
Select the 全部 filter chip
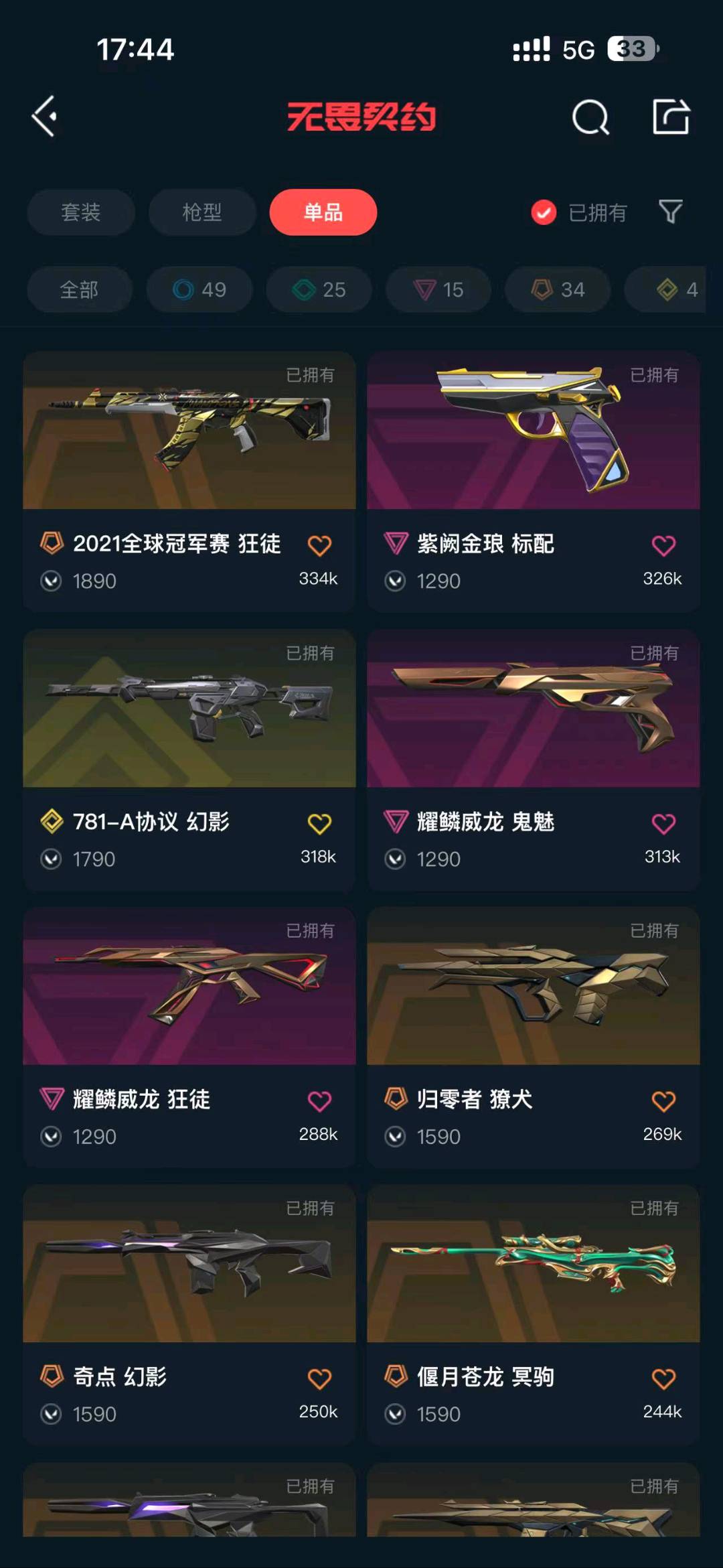pos(79,289)
